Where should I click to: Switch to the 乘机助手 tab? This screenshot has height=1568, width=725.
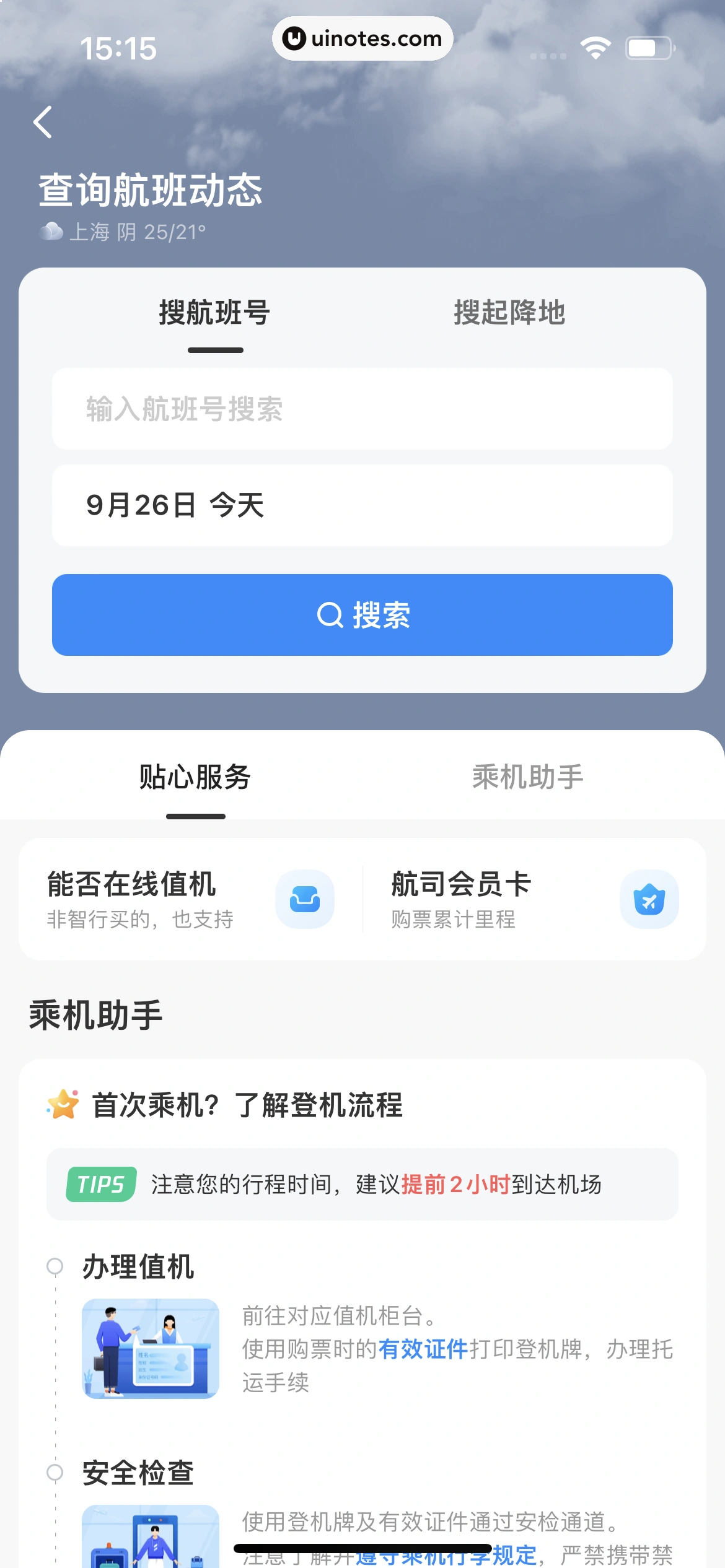pos(528,777)
